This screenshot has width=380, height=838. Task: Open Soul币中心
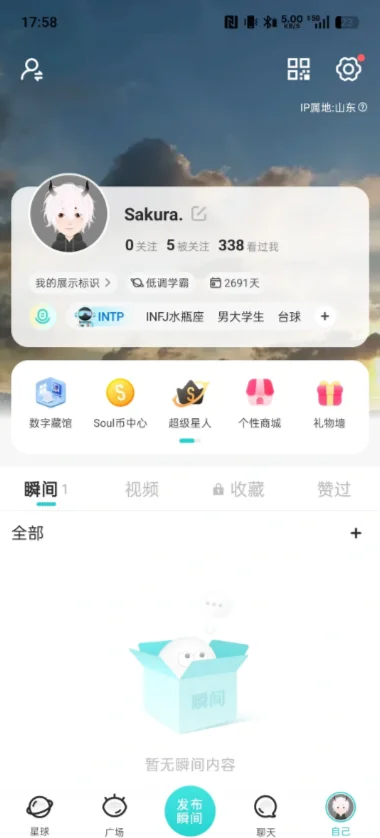click(x=120, y=403)
